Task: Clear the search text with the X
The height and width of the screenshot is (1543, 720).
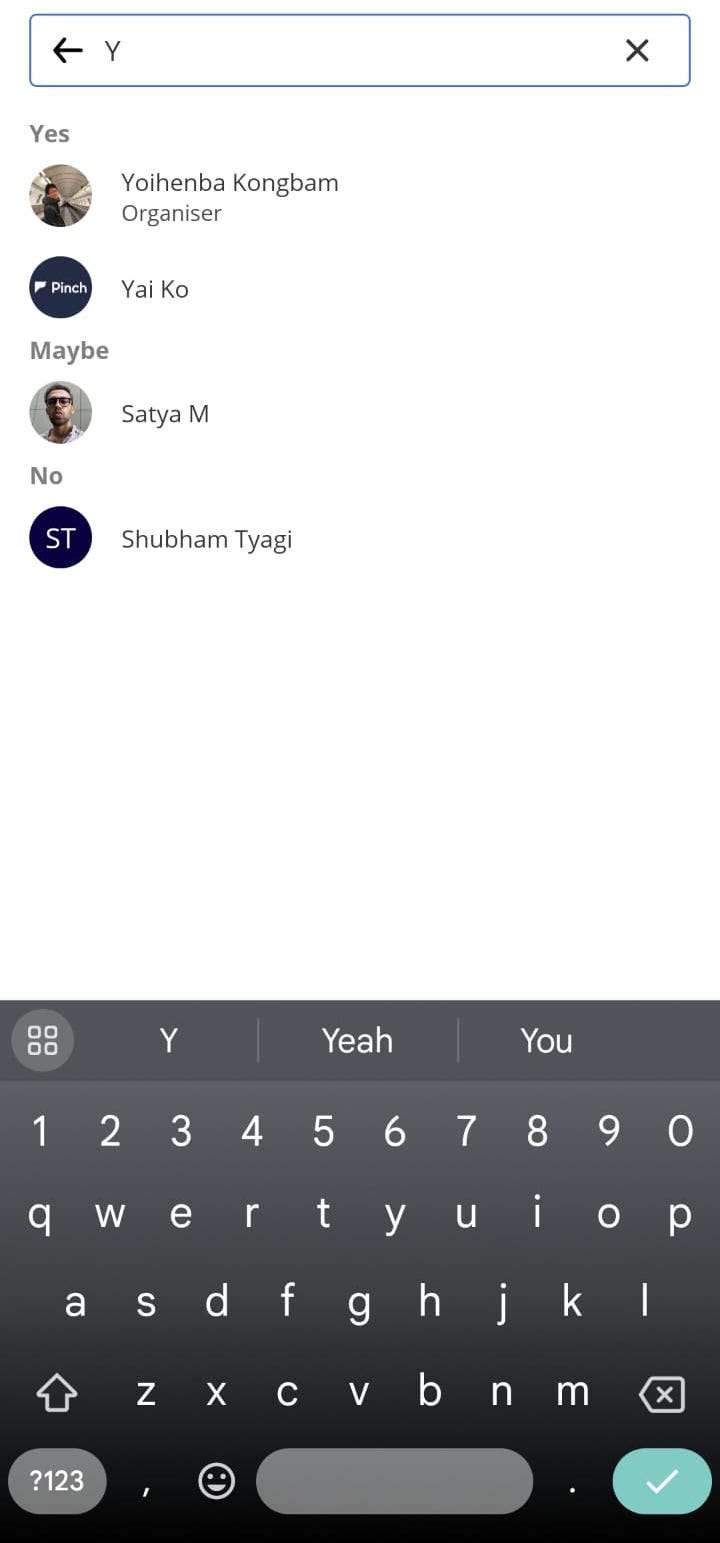Action: (637, 50)
